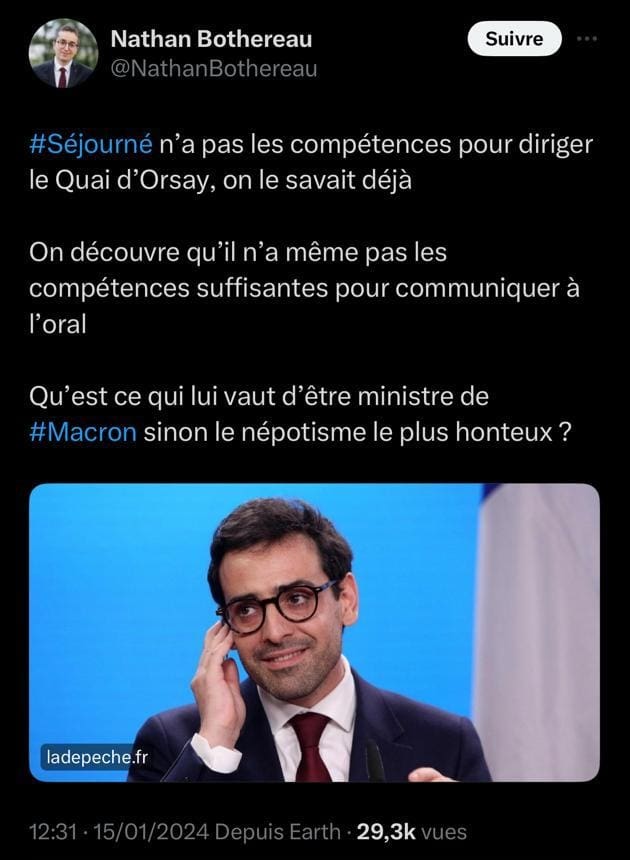Viewport: 630px width, 860px height.
Task: Open profile via Nathan Bothereau's name
Action: click(x=210, y=39)
